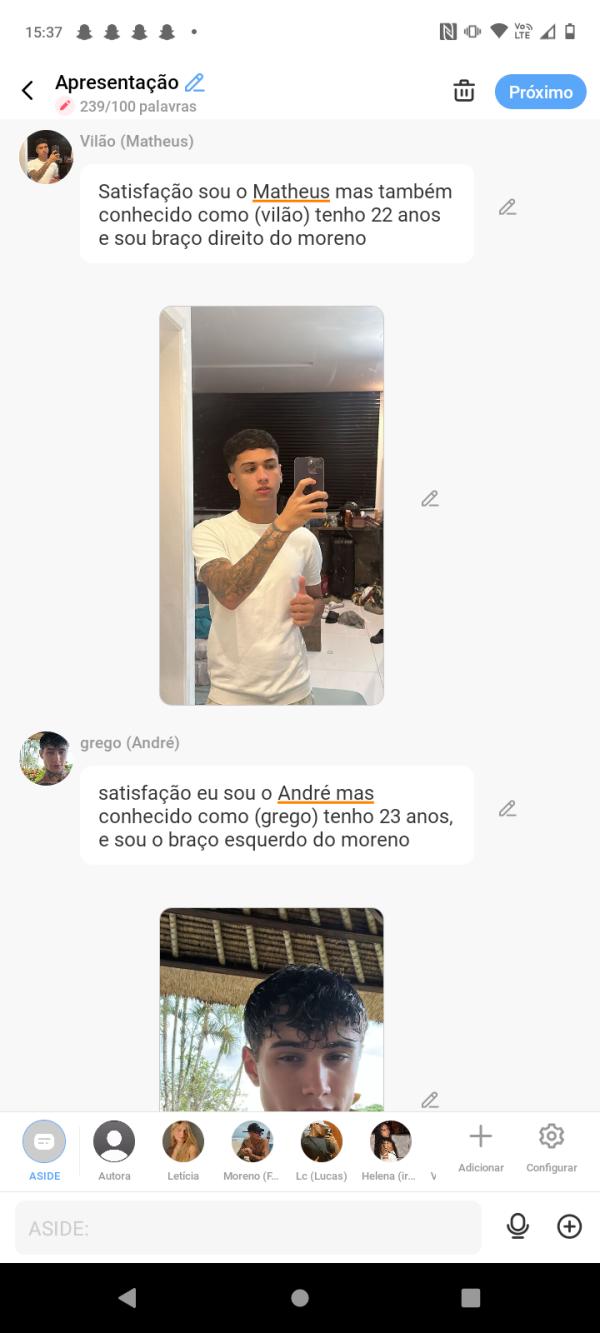The height and width of the screenshot is (1333, 600).
Task: Focus the ASIDE text input field
Action: point(248,1228)
